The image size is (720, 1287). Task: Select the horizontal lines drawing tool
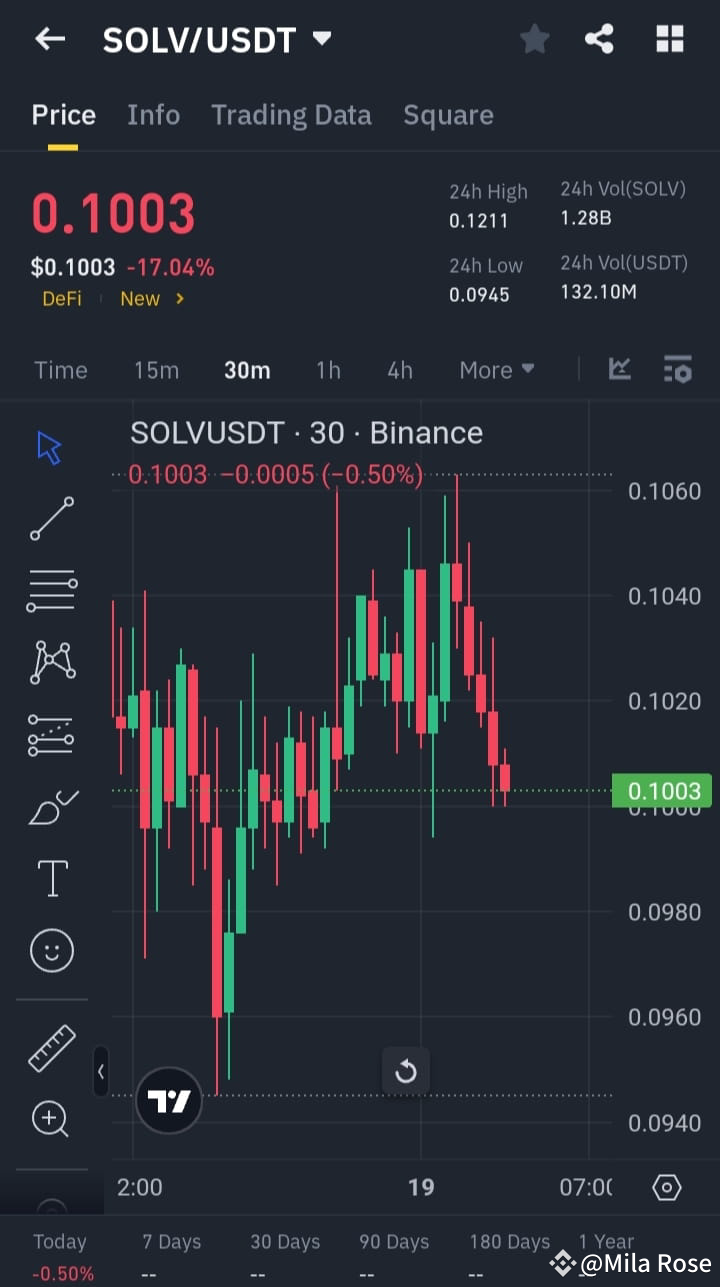tap(50, 590)
